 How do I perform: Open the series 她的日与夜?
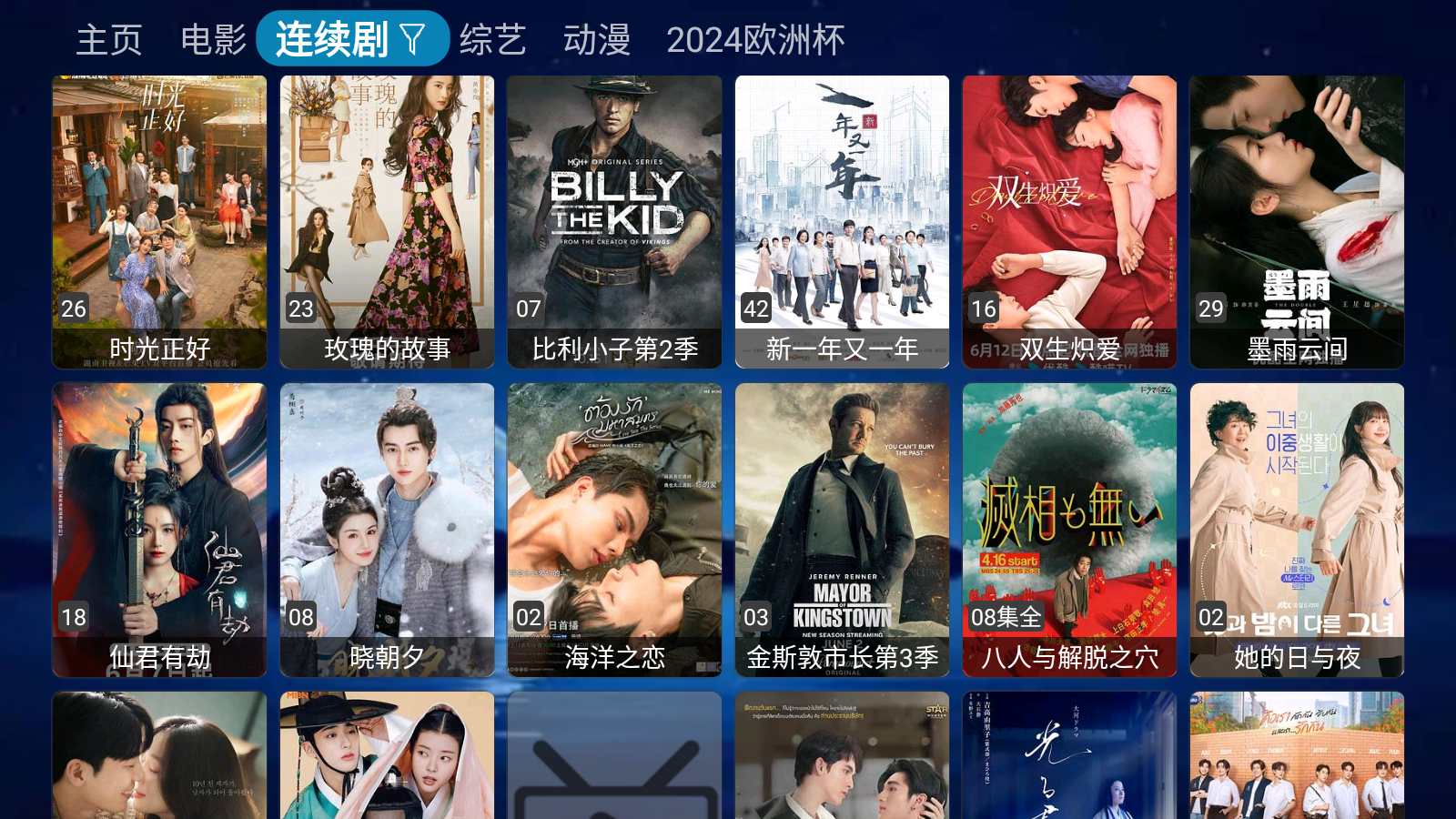(1297, 529)
